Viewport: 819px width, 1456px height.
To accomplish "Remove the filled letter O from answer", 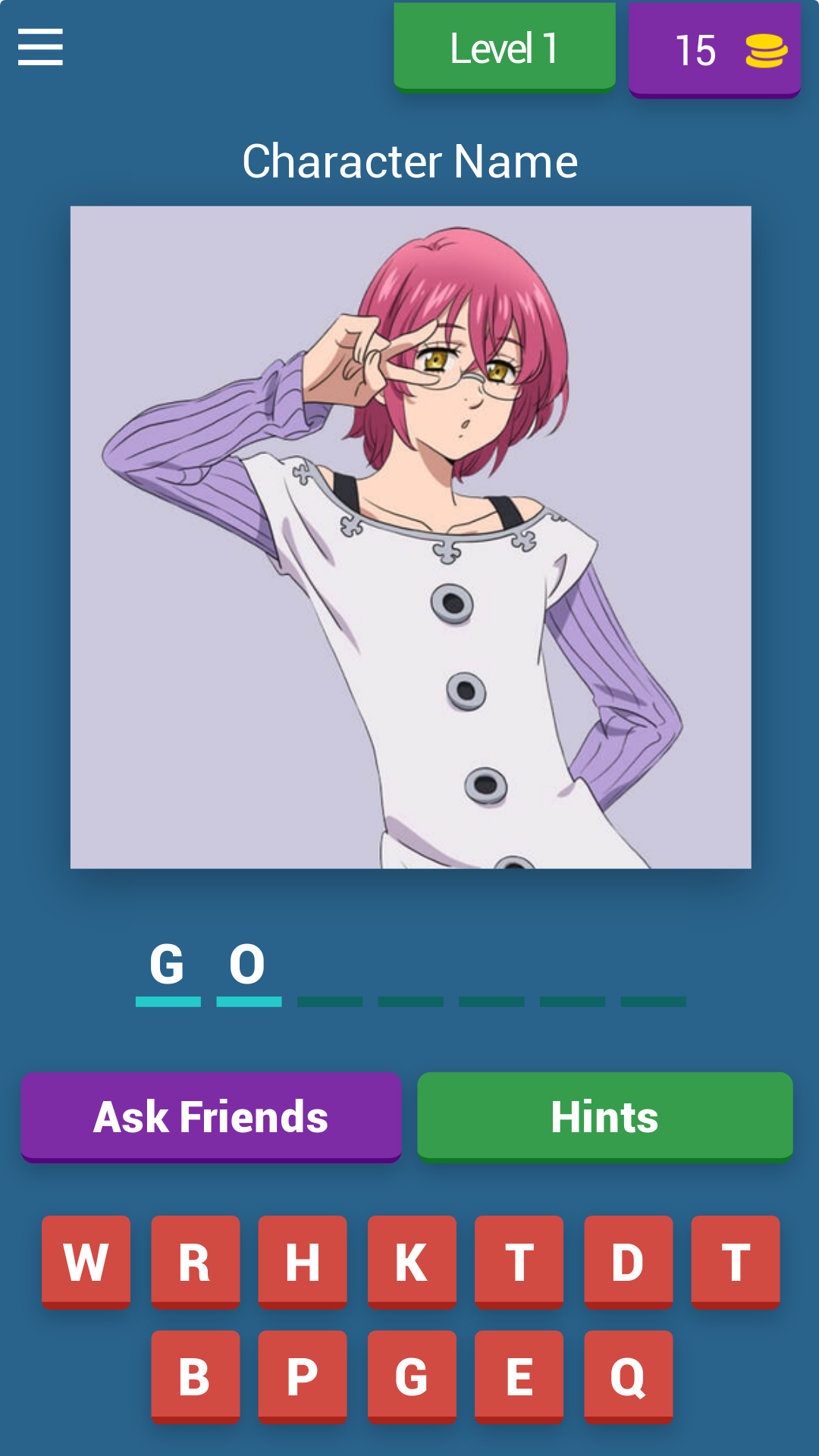I will click(x=248, y=965).
